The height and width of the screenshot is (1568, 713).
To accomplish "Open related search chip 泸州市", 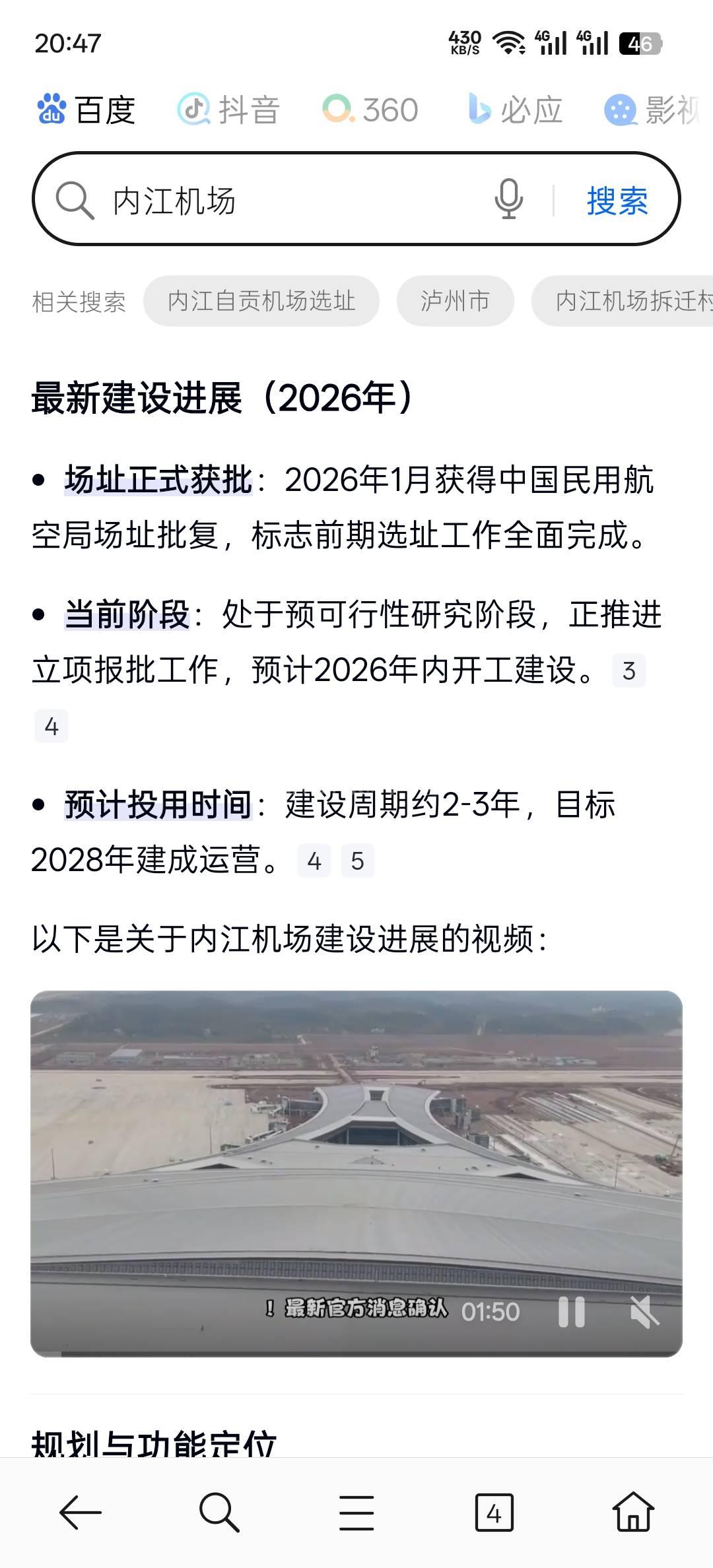I will click(455, 301).
